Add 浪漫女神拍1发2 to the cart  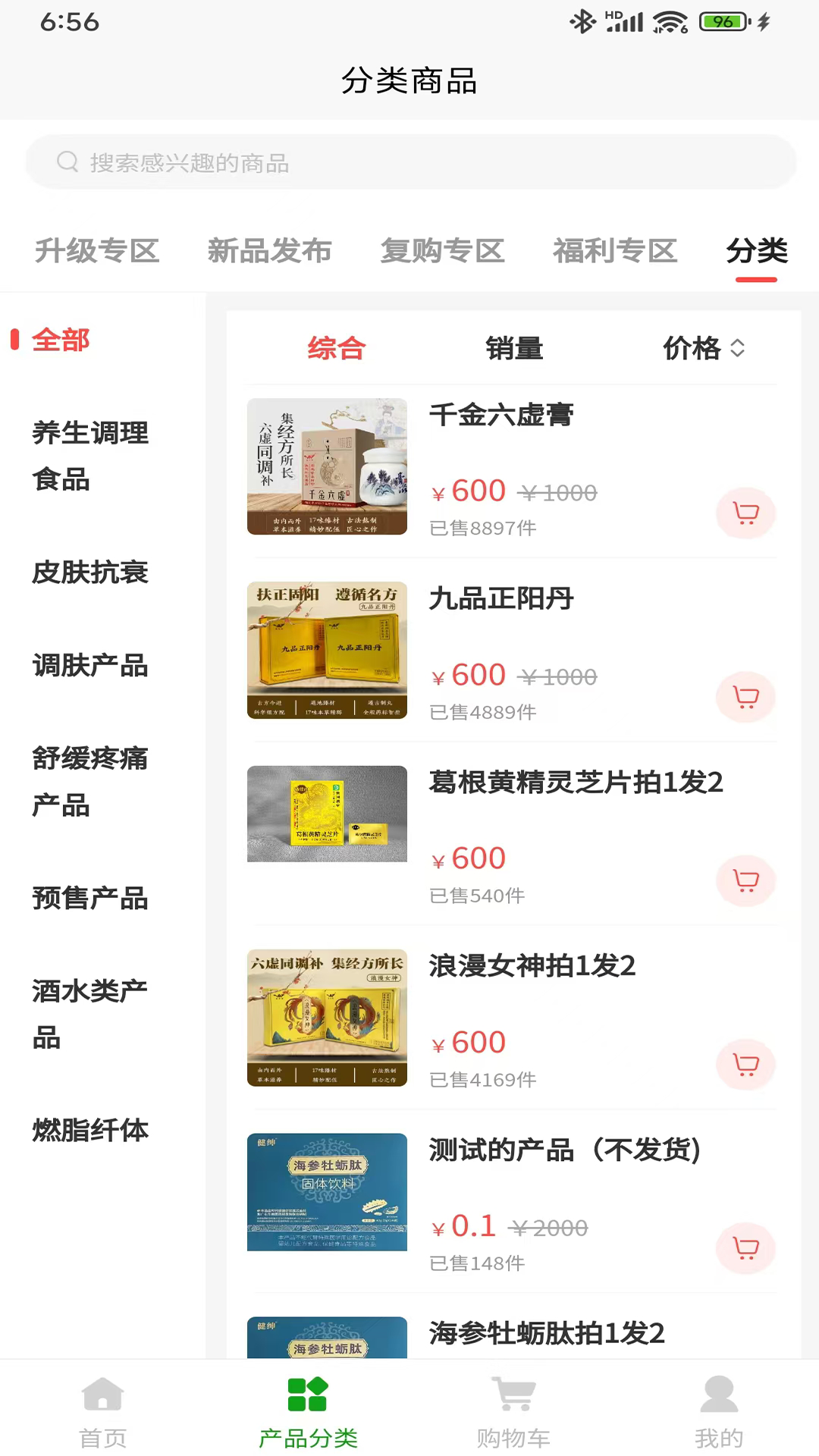pyautogui.click(x=745, y=1064)
